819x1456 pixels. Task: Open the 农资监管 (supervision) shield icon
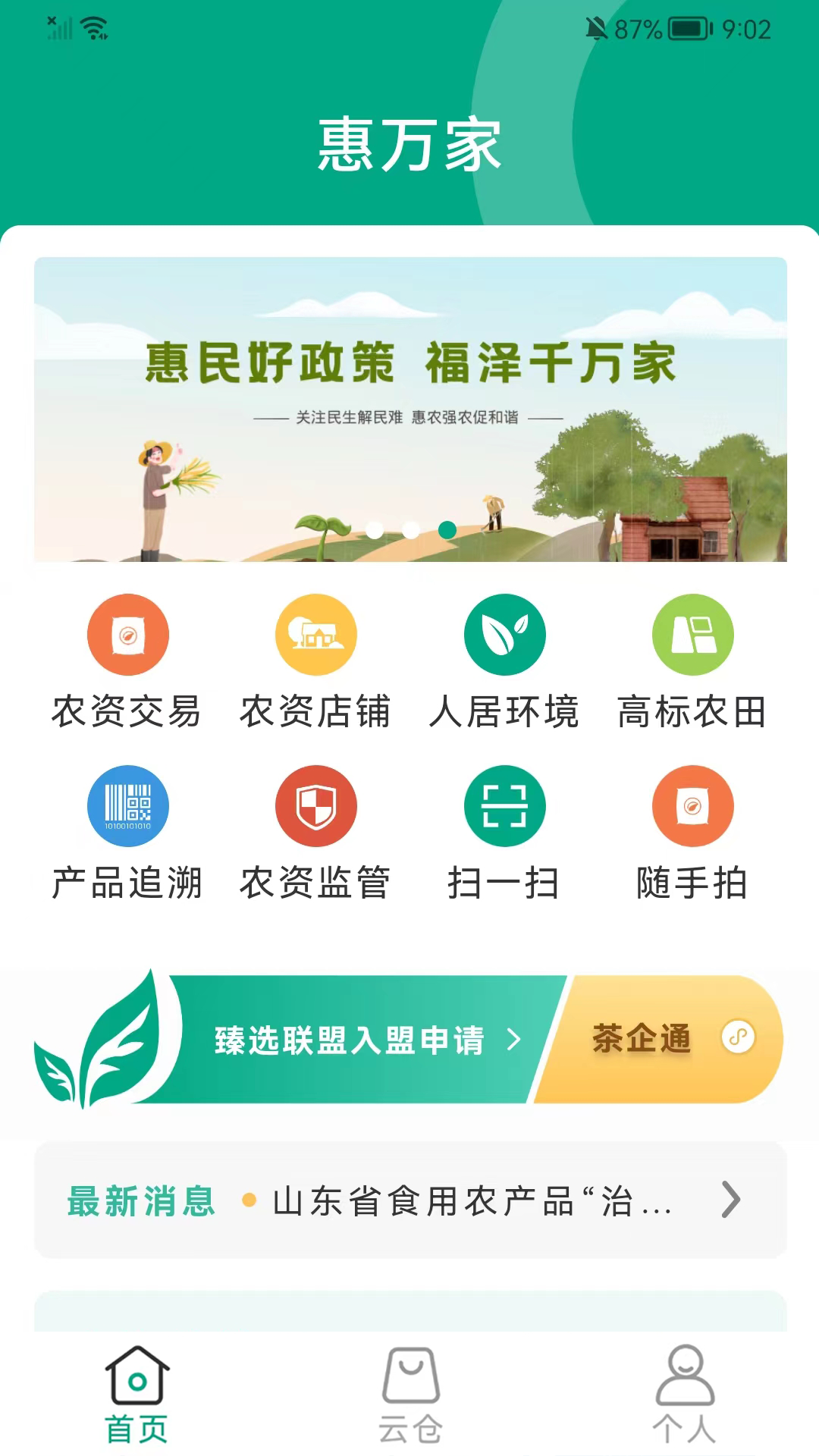316,806
